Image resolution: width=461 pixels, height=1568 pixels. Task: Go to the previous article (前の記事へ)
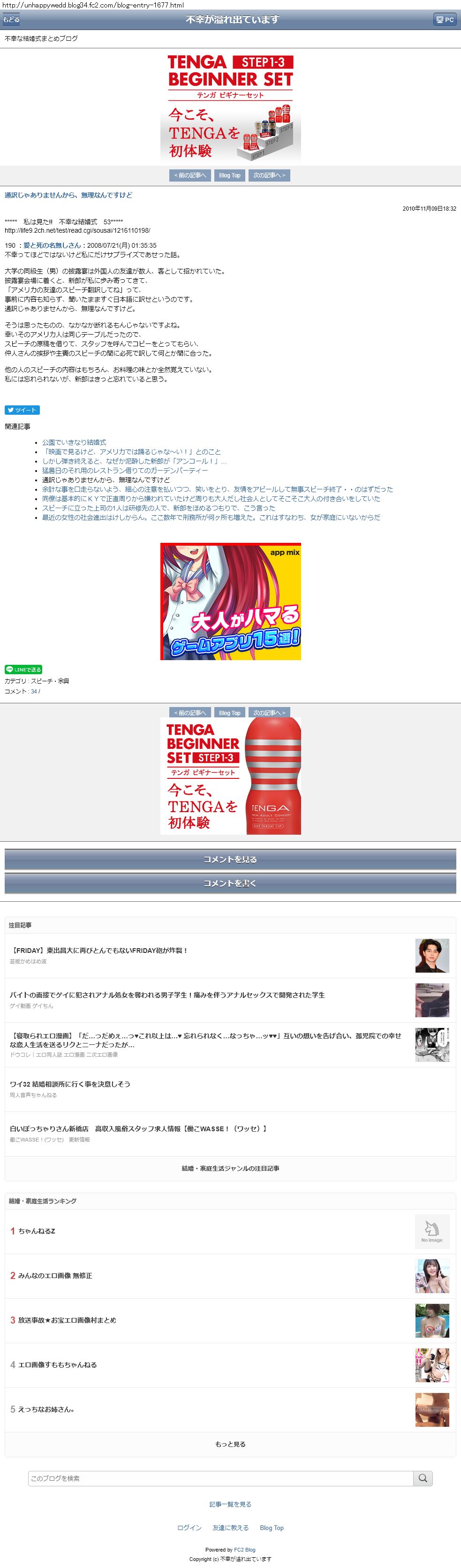[190, 175]
